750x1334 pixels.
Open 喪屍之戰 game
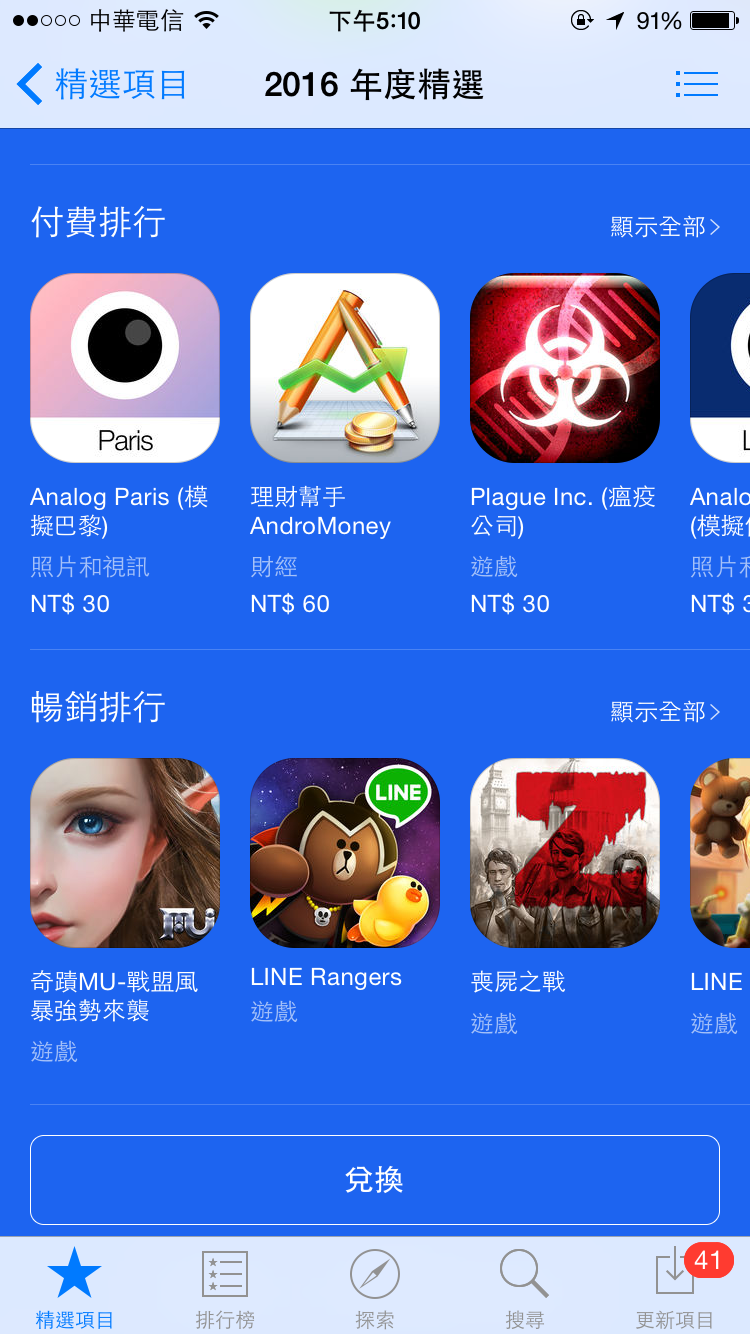point(565,853)
